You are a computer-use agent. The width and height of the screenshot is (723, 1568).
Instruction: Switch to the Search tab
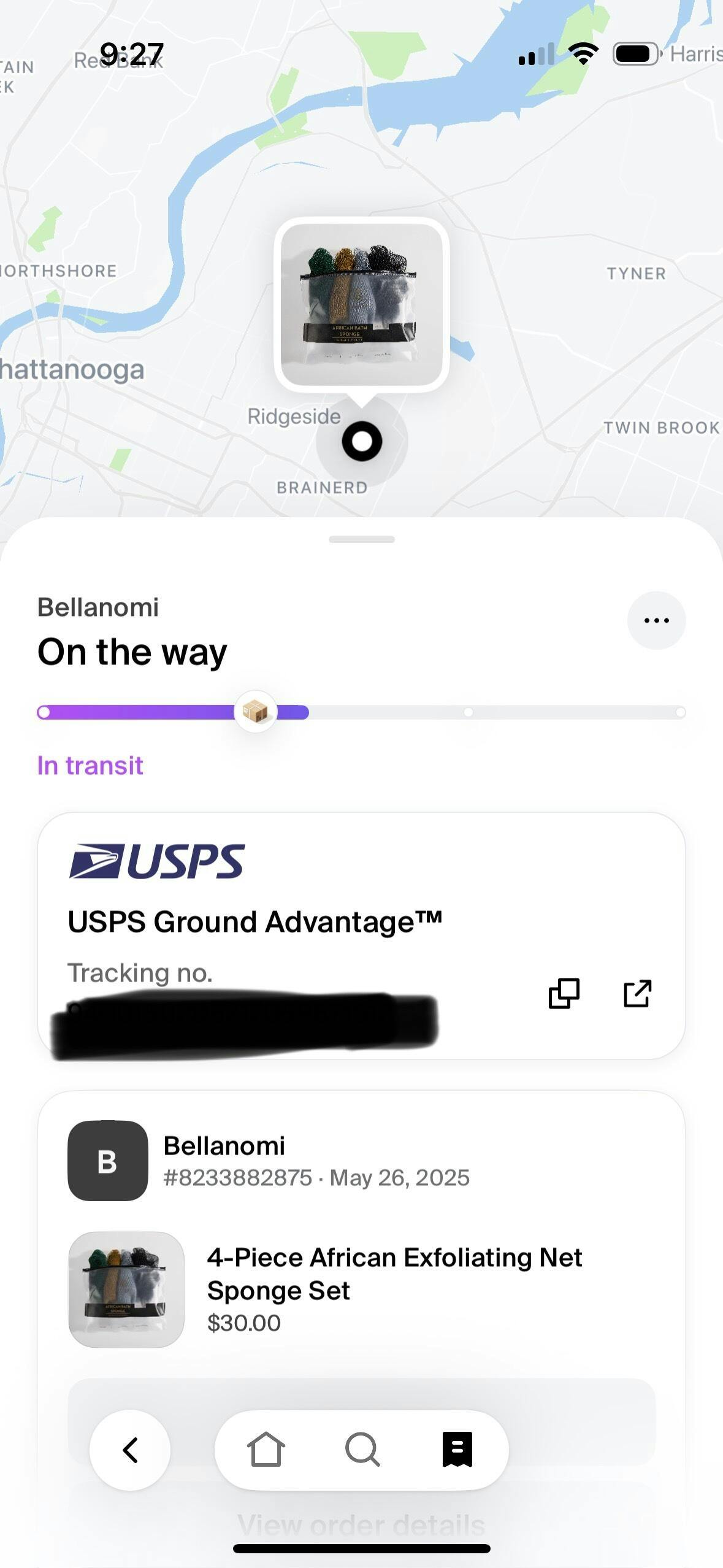[362, 1450]
